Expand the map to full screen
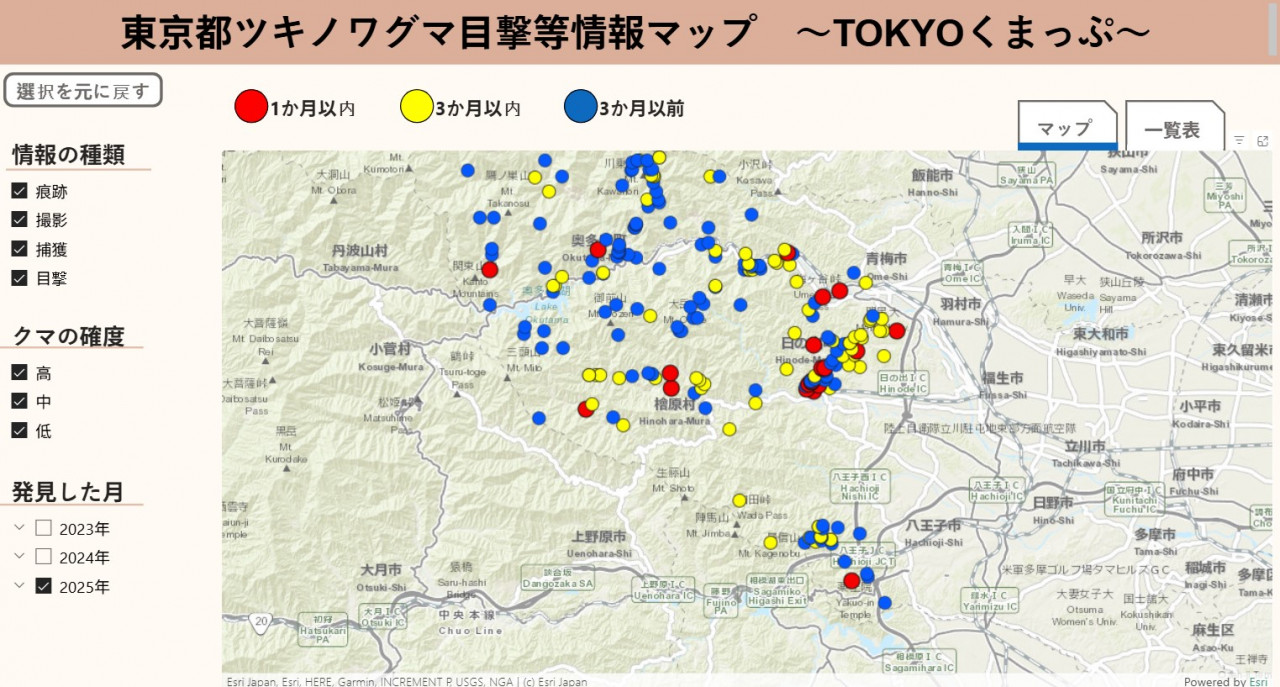This screenshot has height=687, width=1280. click(1263, 141)
